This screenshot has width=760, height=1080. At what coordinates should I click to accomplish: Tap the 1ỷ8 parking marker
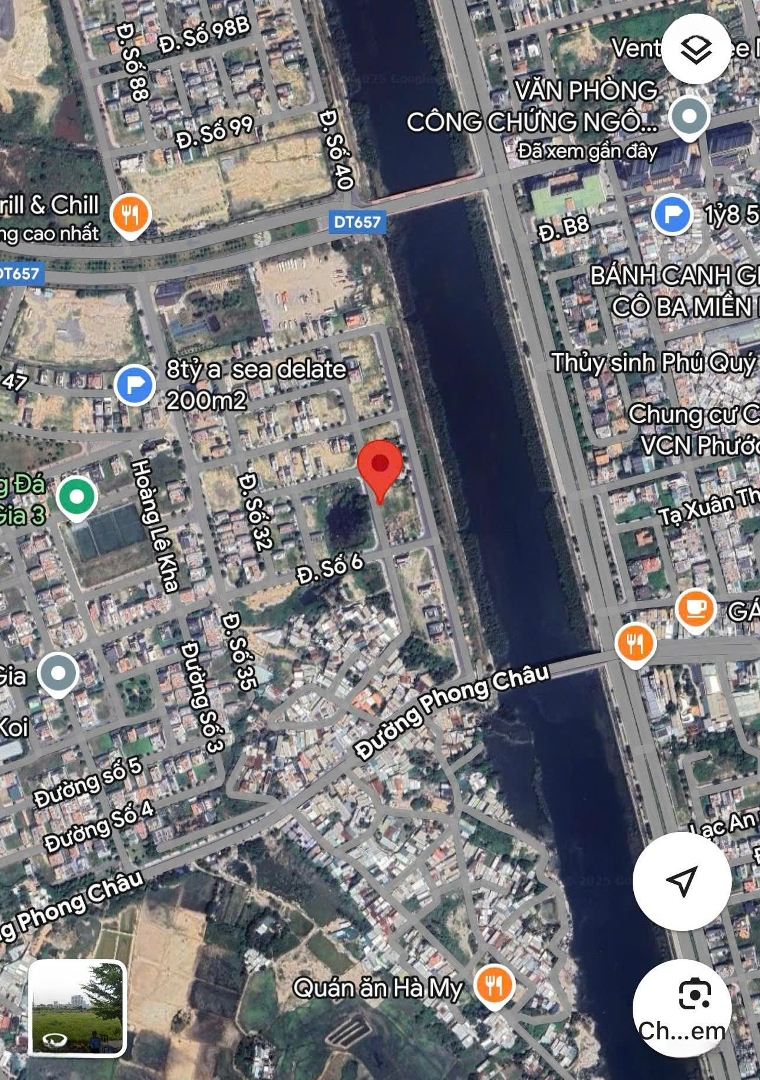click(x=672, y=214)
